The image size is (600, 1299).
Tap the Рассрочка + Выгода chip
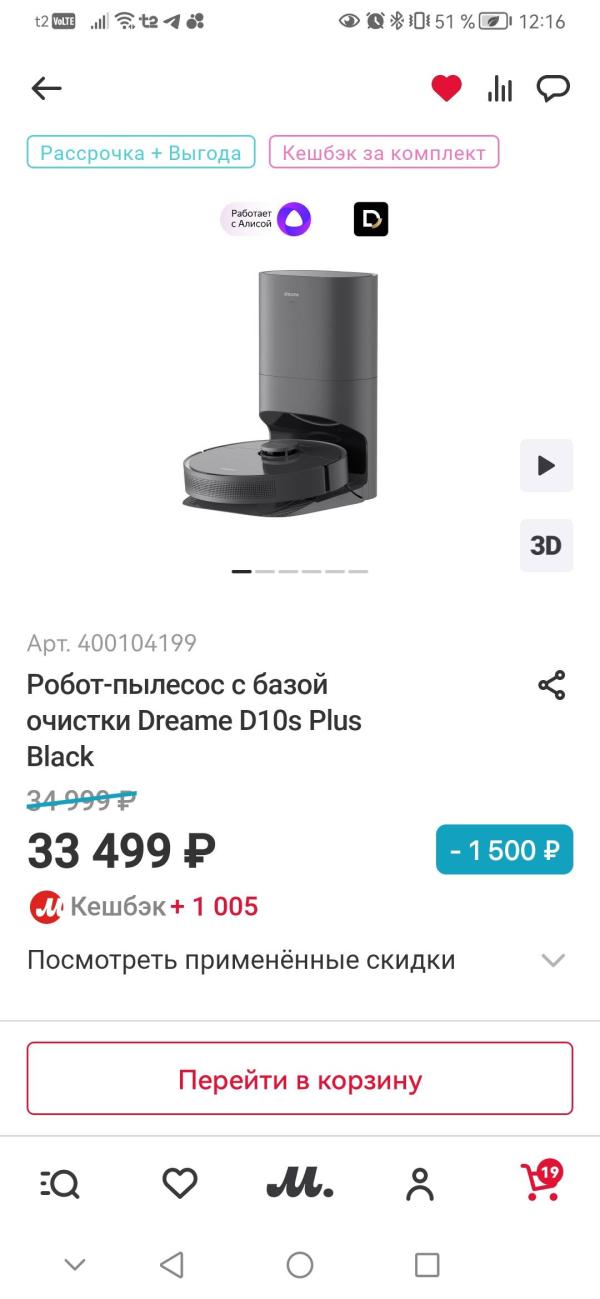pos(141,153)
